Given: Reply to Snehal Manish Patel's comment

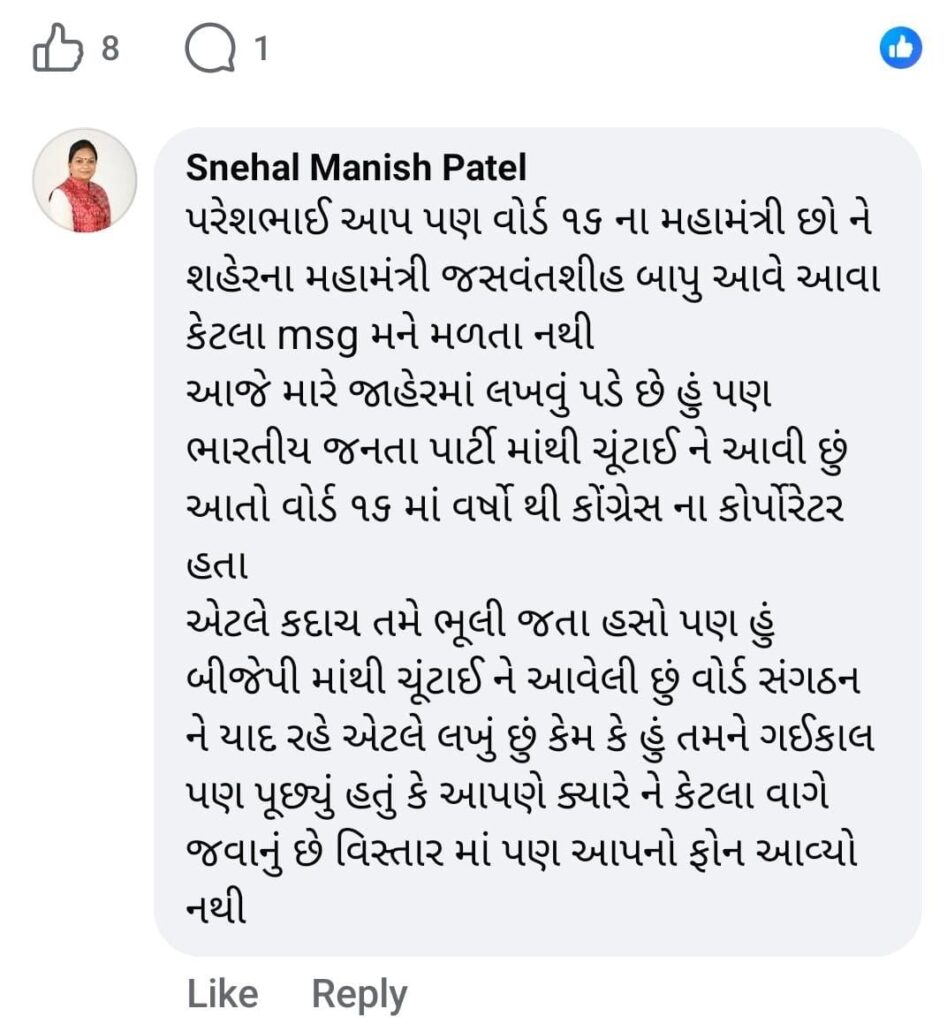Looking at the screenshot, I should 359,994.
